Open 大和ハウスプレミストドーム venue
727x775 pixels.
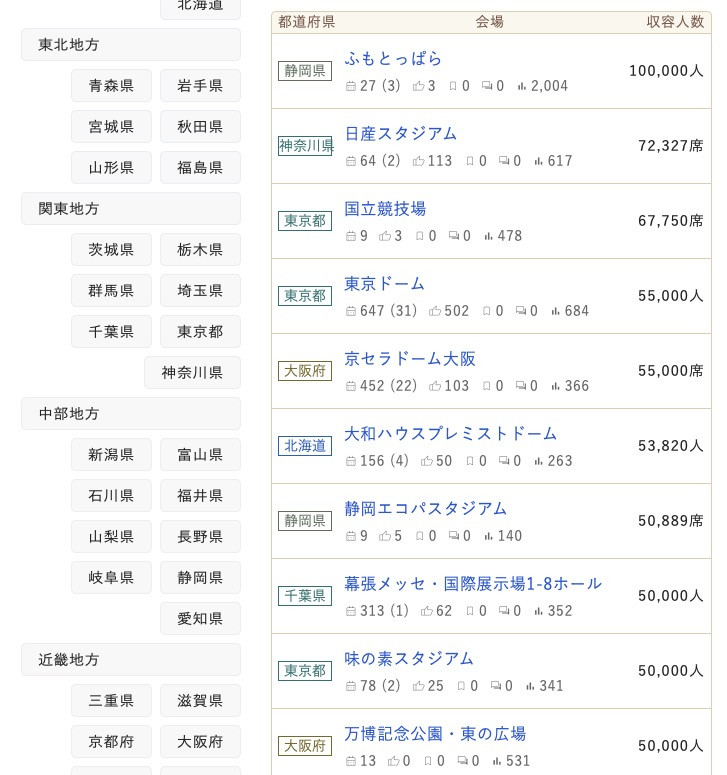coord(450,434)
